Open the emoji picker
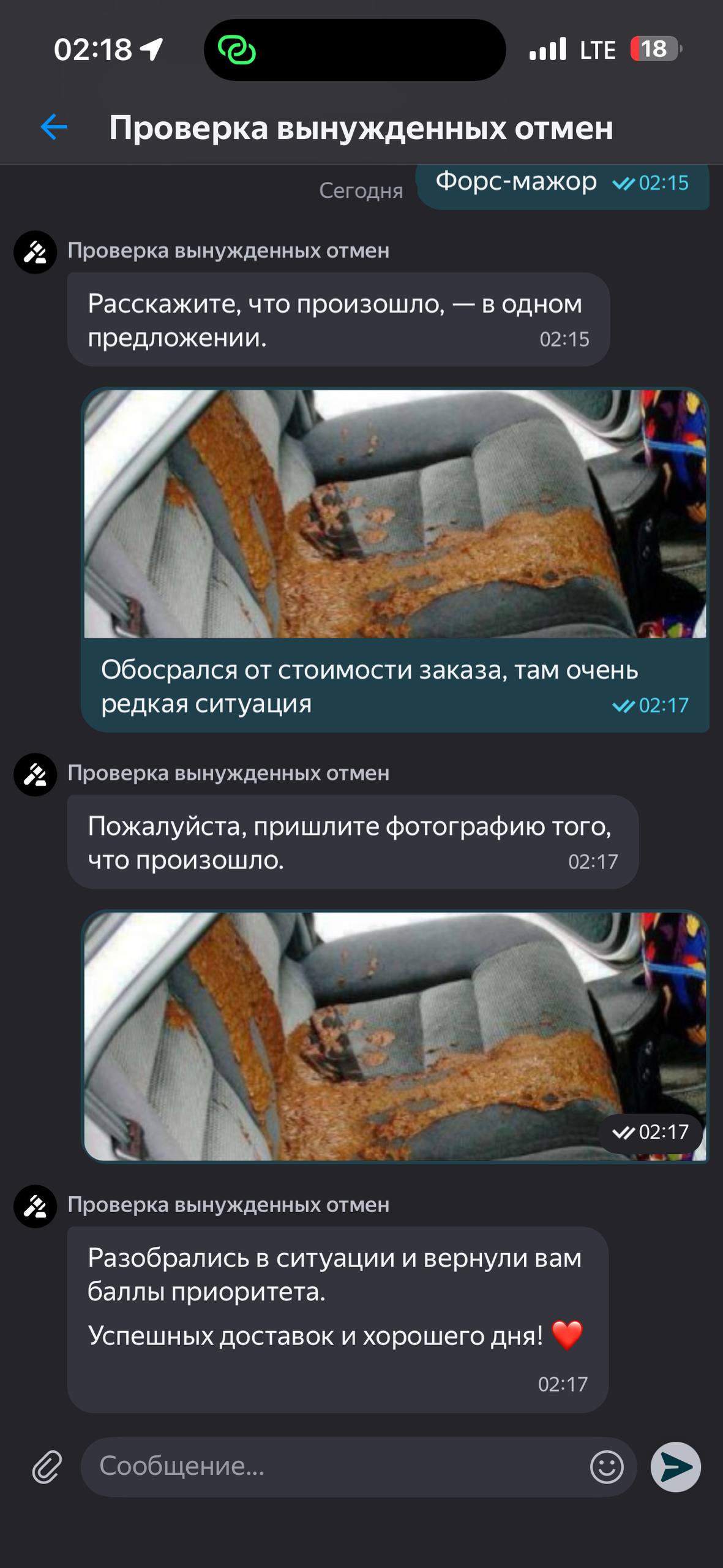The height and width of the screenshot is (1568, 723). (x=606, y=1467)
